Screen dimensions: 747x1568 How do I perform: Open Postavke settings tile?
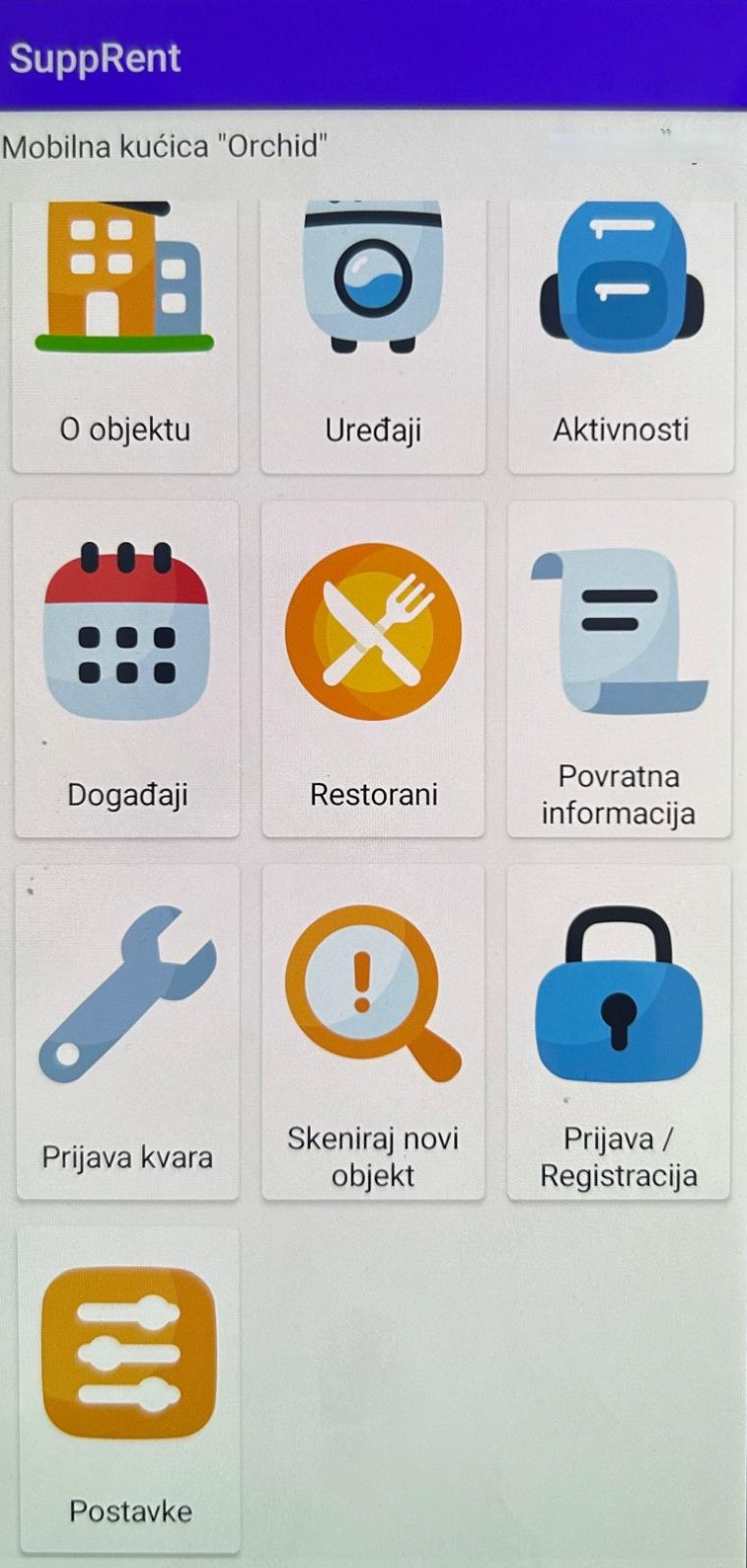[129, 1390]
